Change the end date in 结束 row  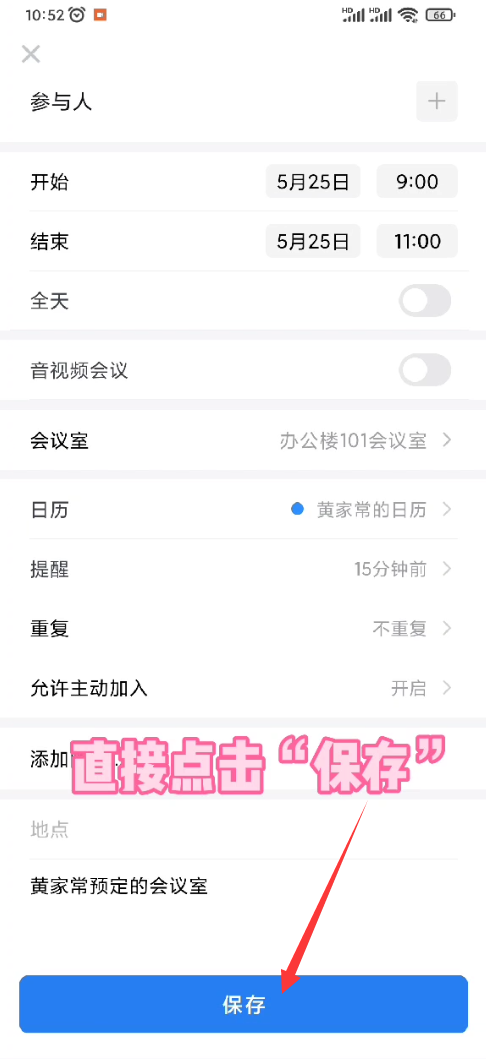coord(313,241)
